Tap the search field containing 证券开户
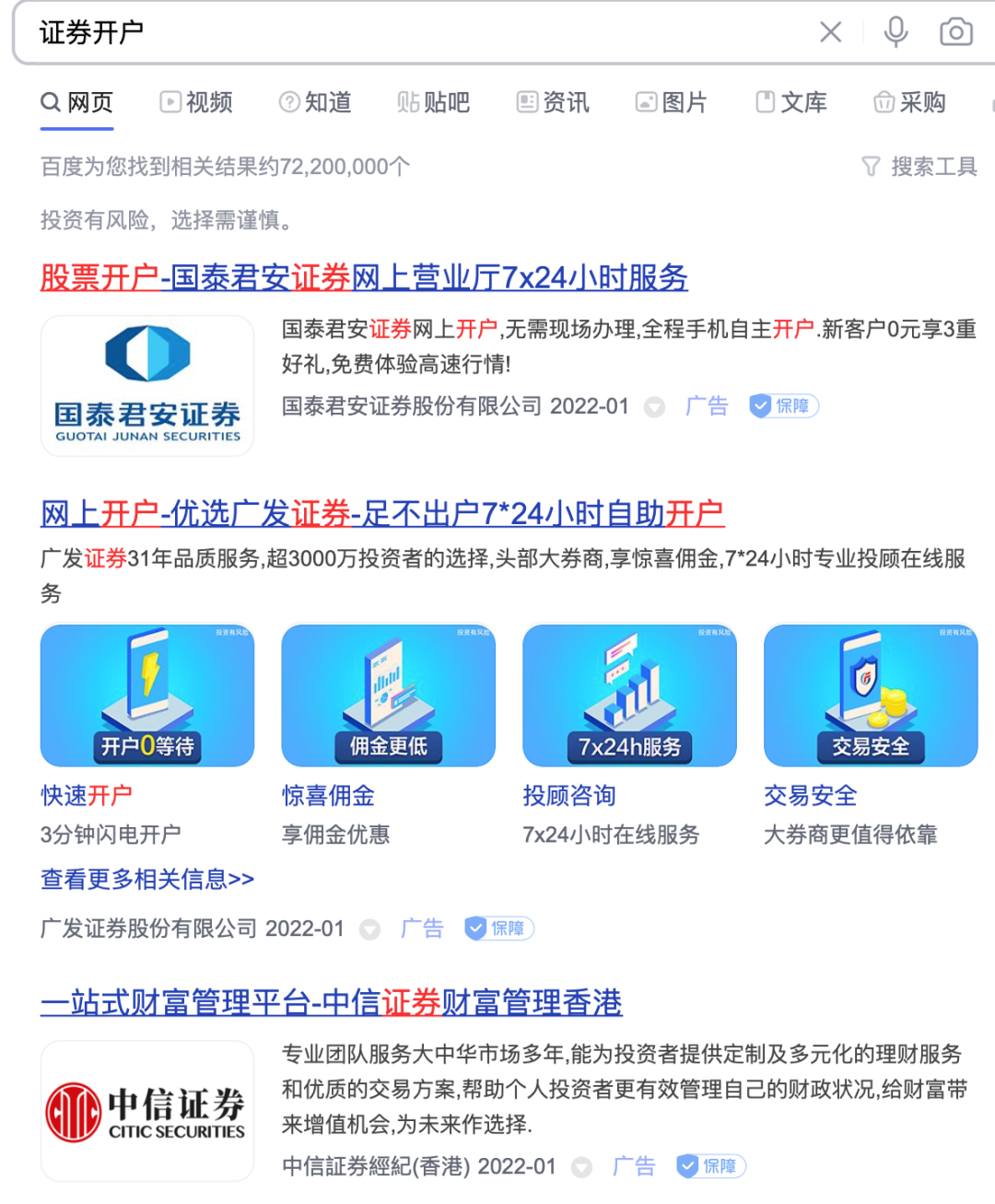The height and width of the screenshot is (1204, 995). click(x=415, y=33)
